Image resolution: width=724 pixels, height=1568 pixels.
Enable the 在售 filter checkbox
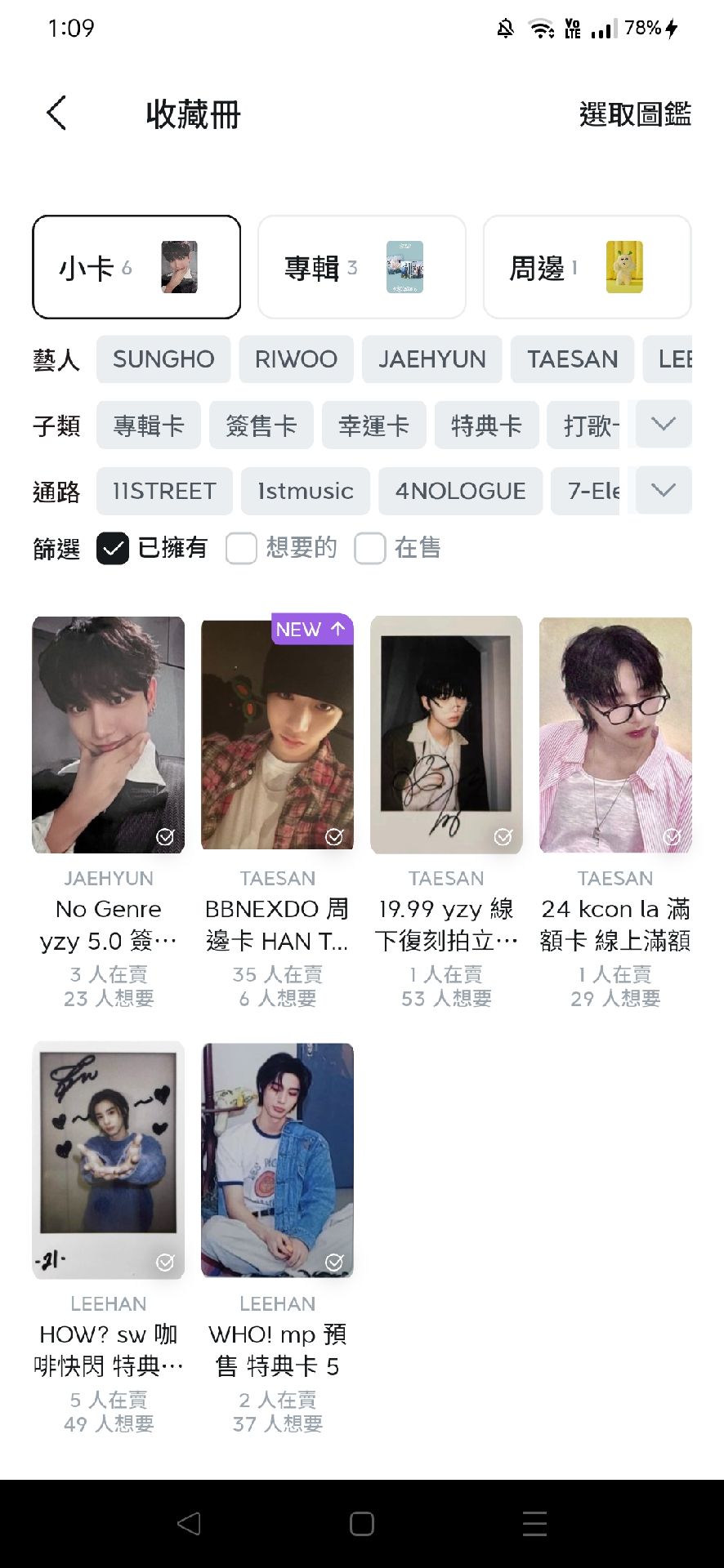coord(370,548)
